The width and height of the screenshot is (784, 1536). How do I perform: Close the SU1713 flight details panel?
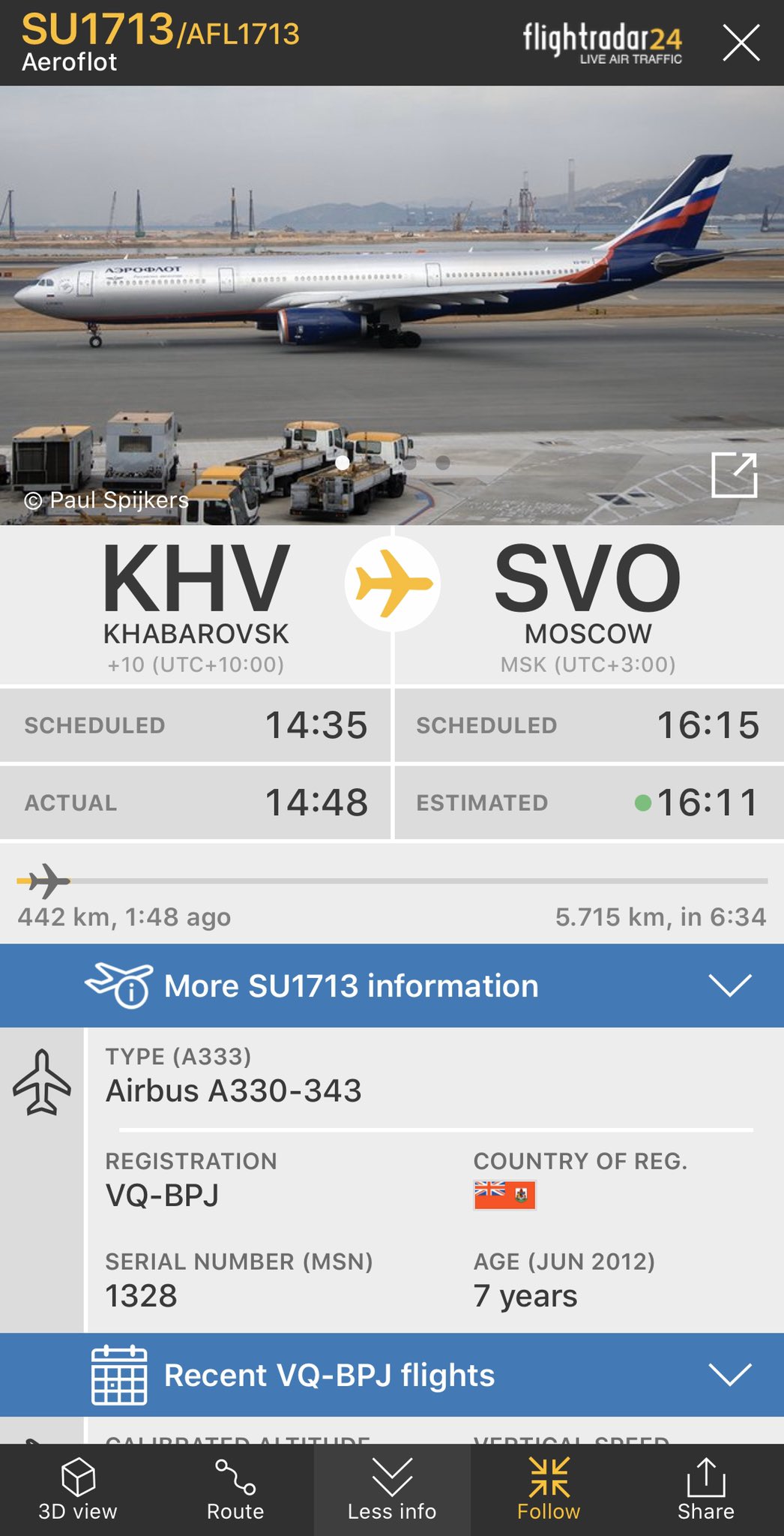[x=741, y=42]
